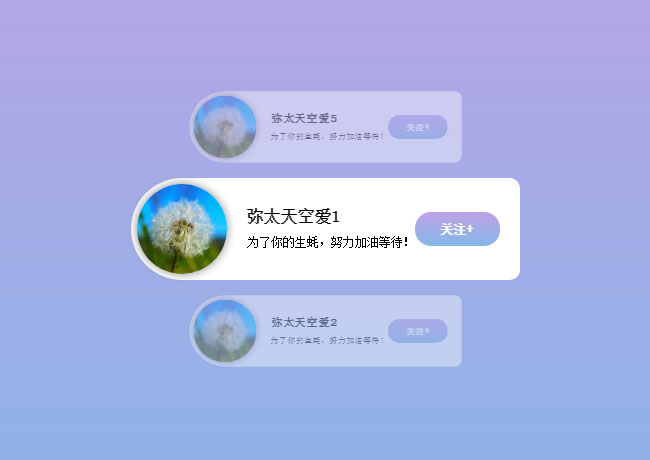Open 弥太天空爱1's dandelion avatar

181,229
